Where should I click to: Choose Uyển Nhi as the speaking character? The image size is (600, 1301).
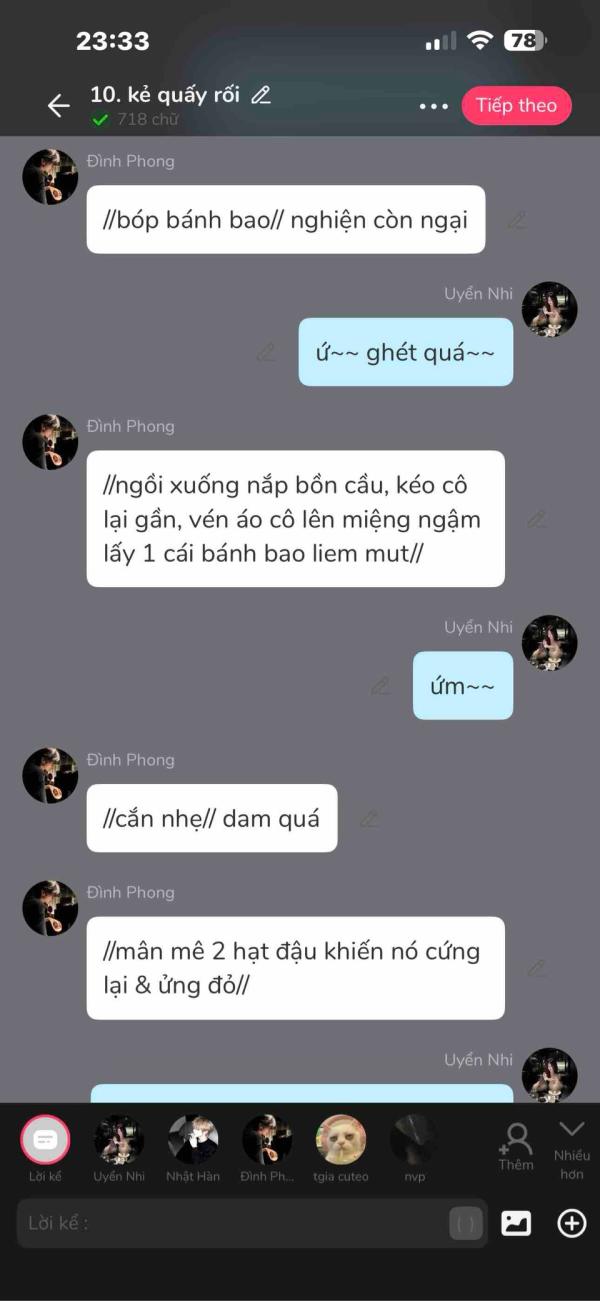tap(119, 1140)
